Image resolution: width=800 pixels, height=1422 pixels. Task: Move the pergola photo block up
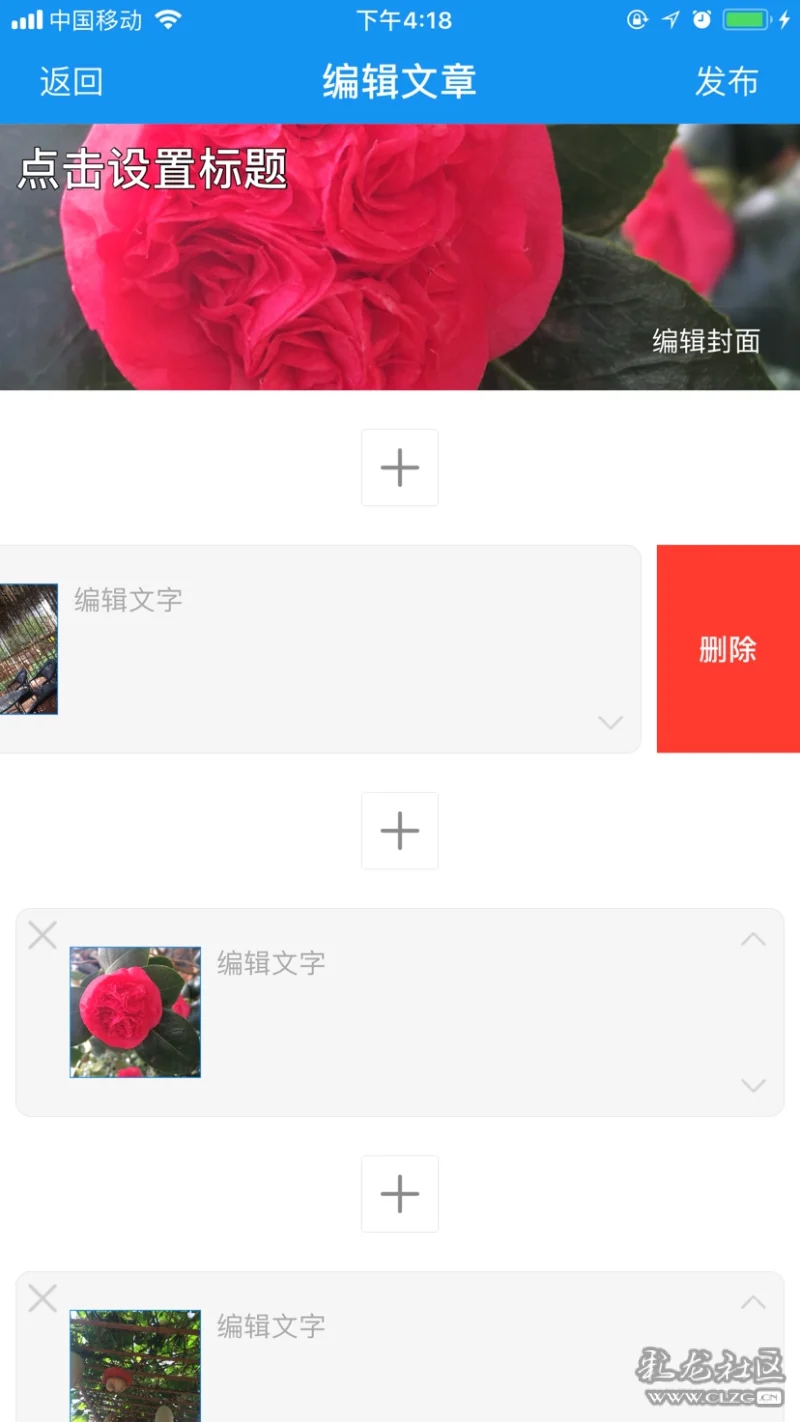pos(753,1302)
